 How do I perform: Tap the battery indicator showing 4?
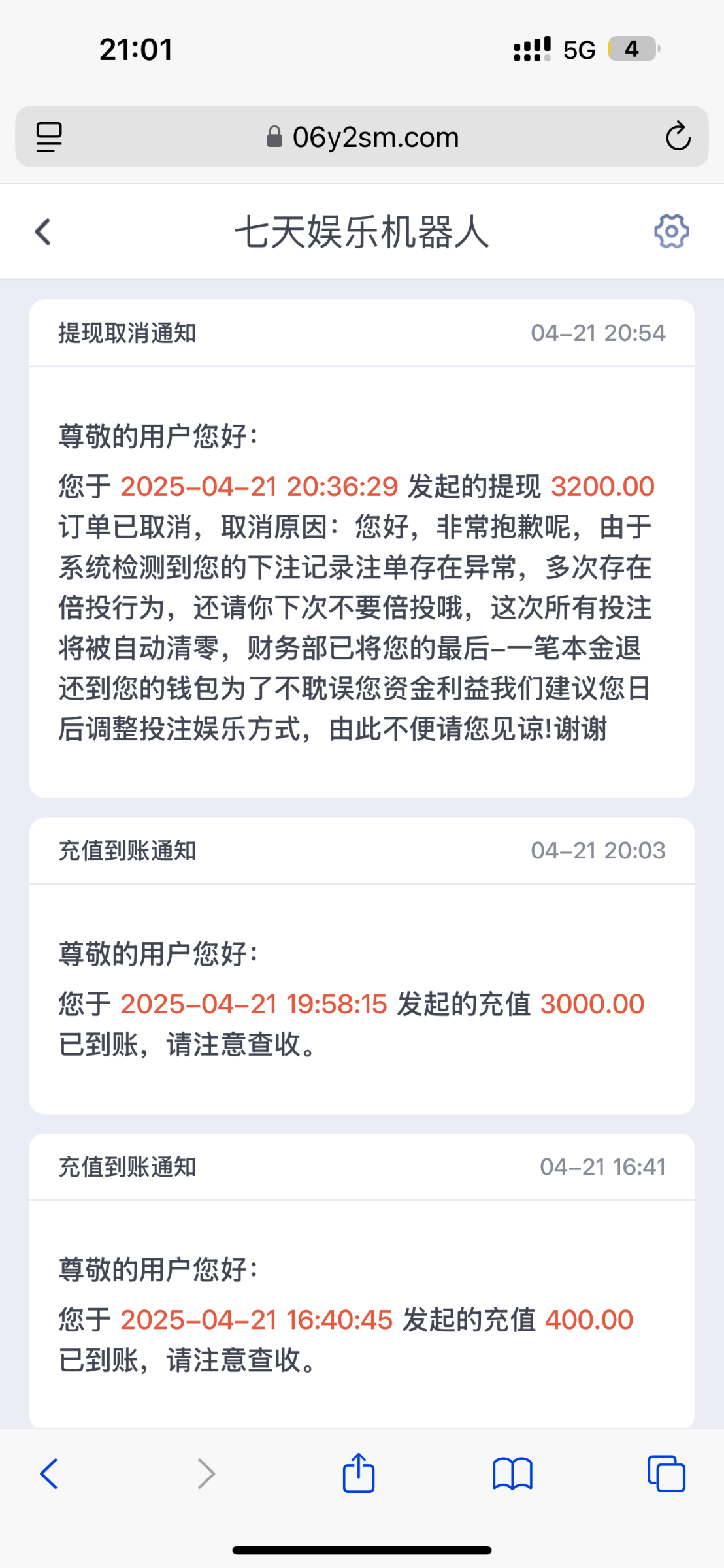tap(631, 48)
